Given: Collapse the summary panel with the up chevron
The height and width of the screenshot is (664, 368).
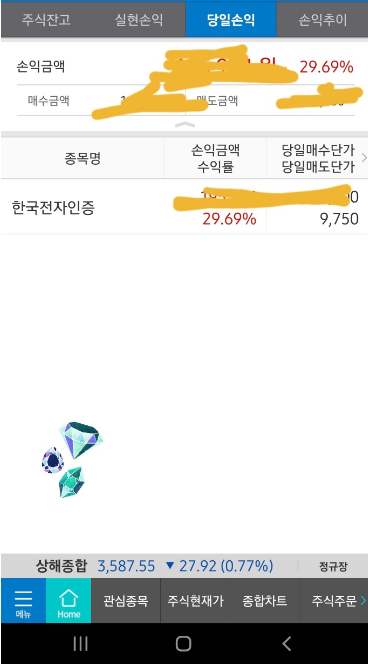Looking at the screenshot, I should pos(185,124).
